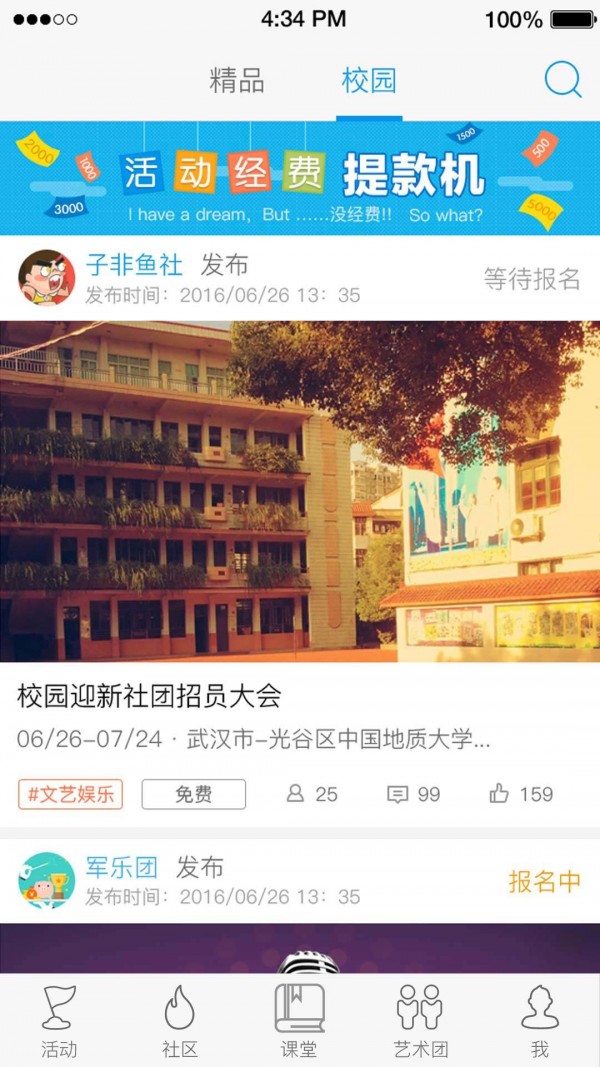Image resolution: width=600 pixels, height=1067 pixels.
Task: Open the 课堂 bottom tab
Action: click(x=299, y=1021)
